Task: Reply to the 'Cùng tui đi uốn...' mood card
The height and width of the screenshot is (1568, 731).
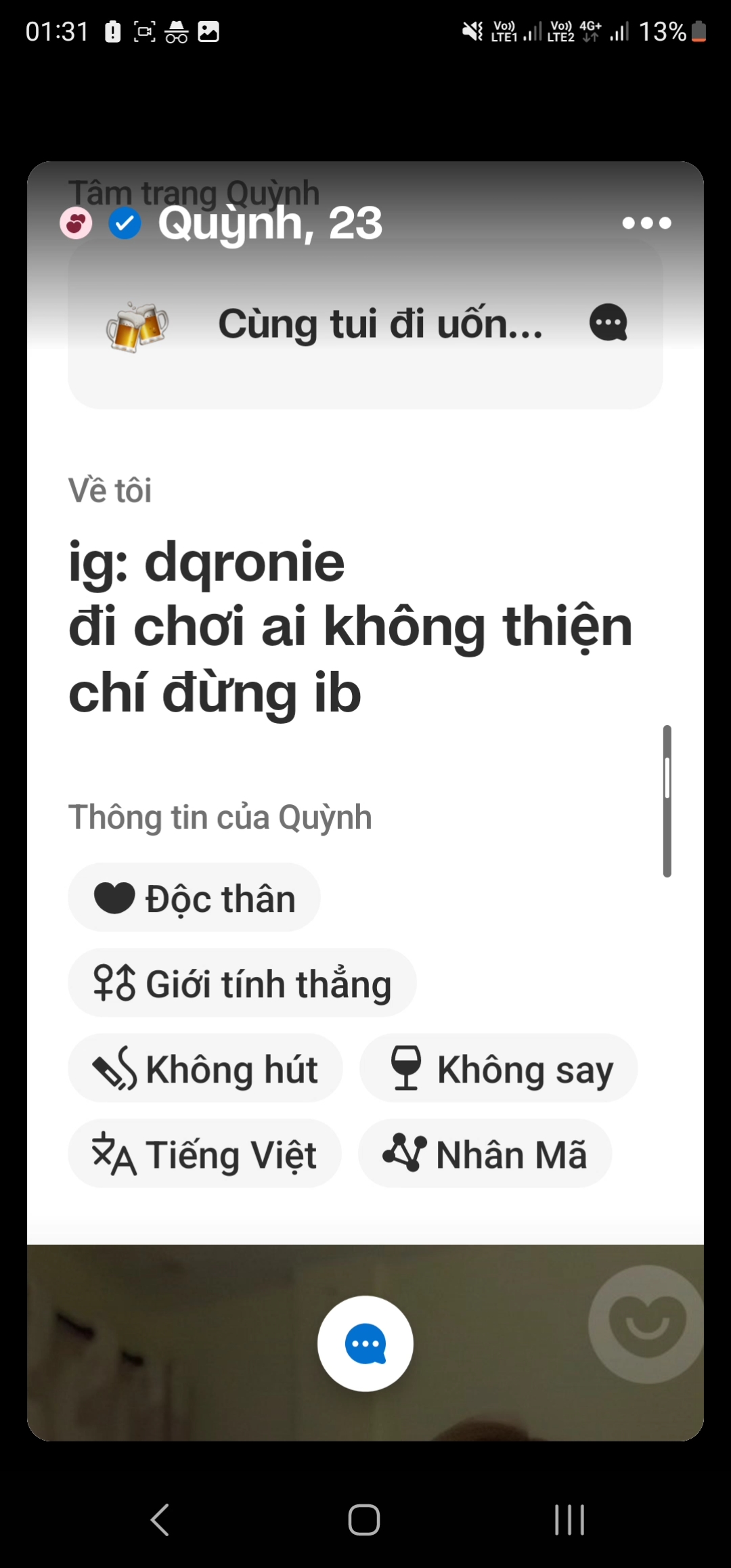Action: coord(608,323)
